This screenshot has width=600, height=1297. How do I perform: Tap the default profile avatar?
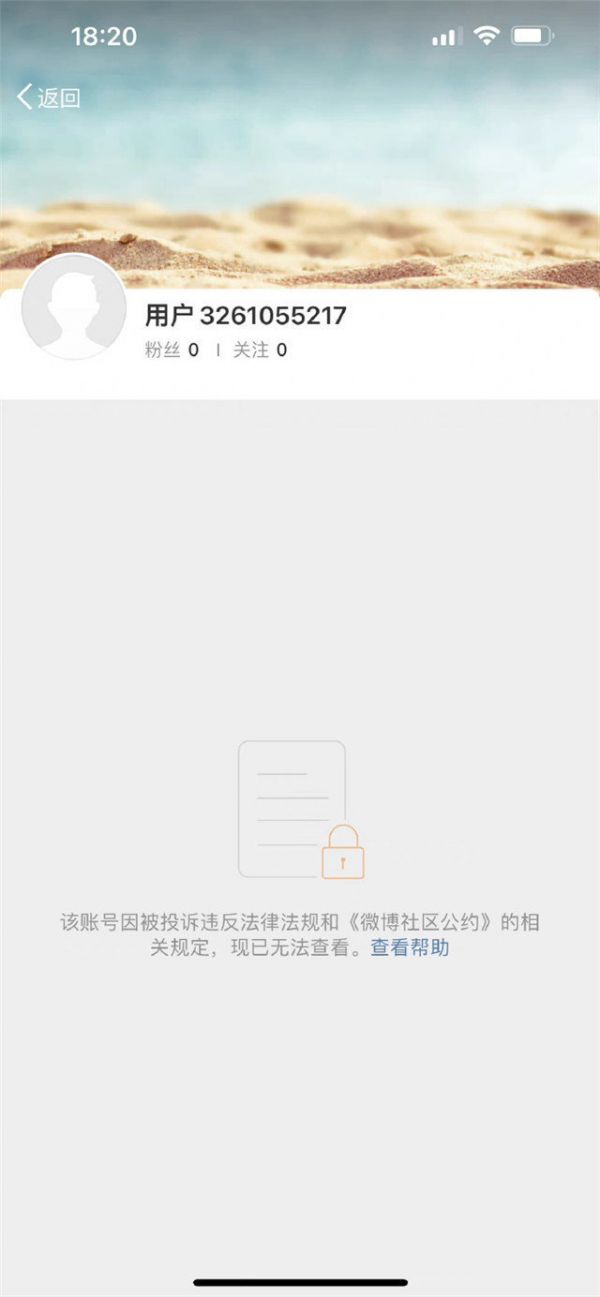point(74,307)
